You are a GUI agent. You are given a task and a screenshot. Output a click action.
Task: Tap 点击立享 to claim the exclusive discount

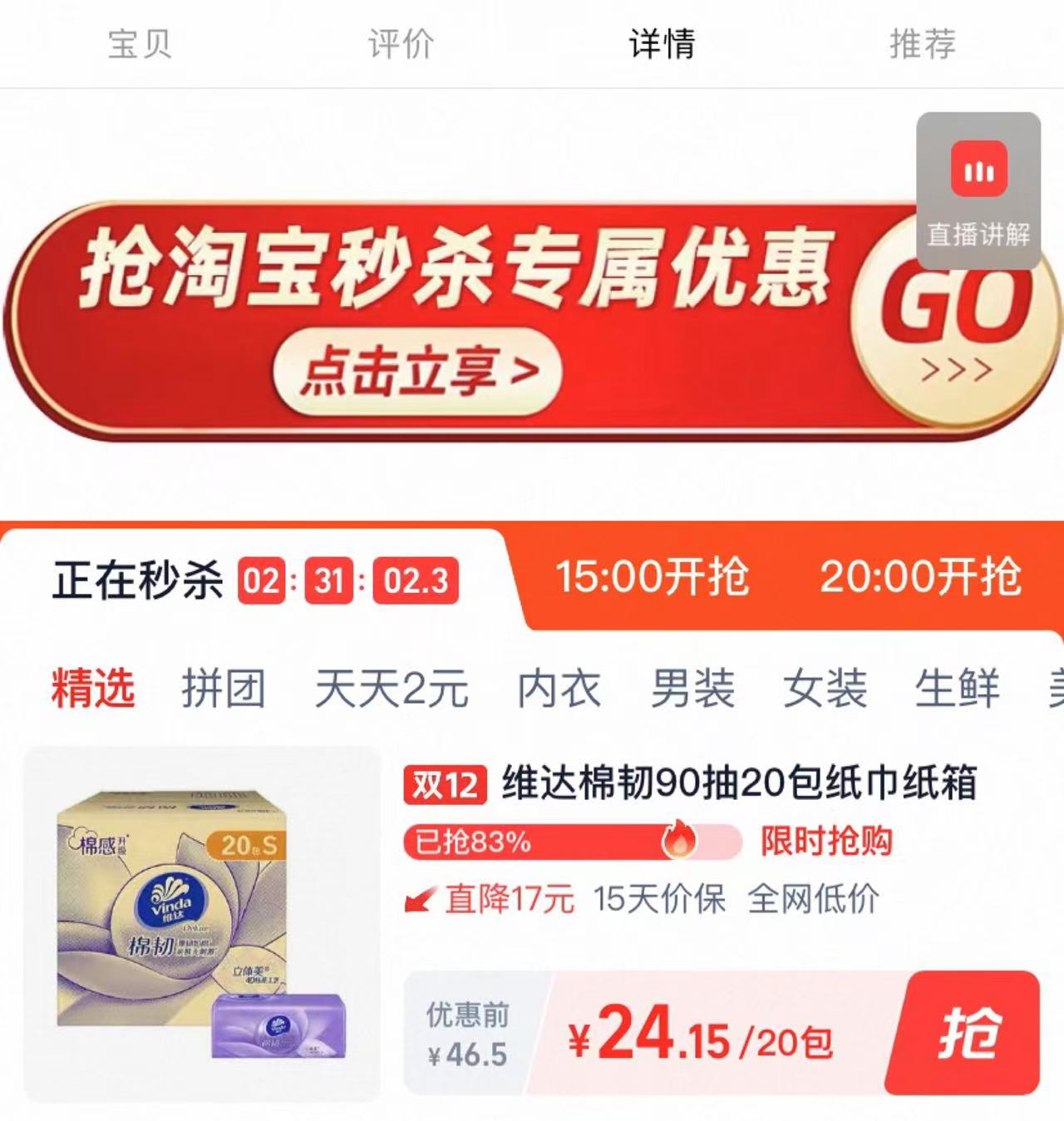click(416, 368)
